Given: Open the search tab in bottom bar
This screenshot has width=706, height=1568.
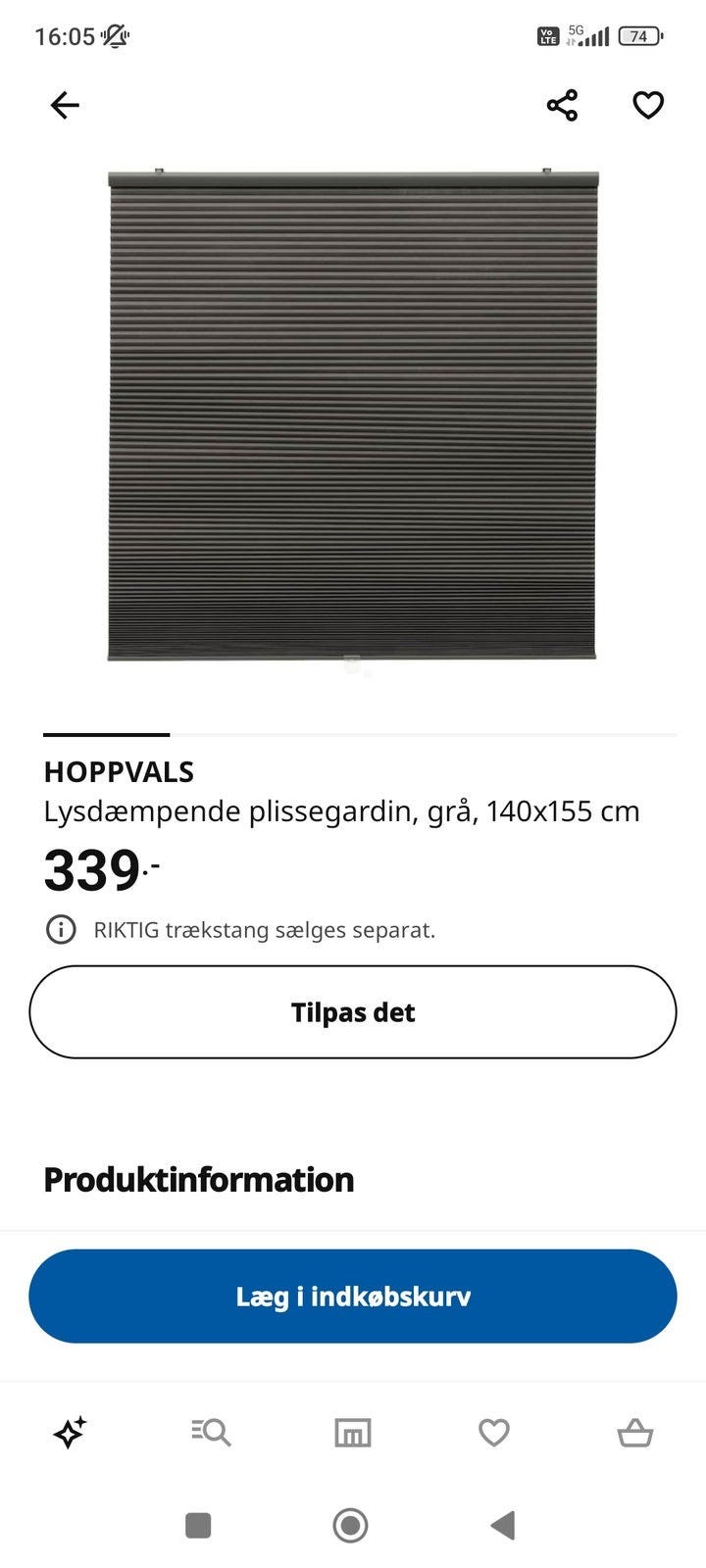Looking at the screenshot, I should 211,1433.
